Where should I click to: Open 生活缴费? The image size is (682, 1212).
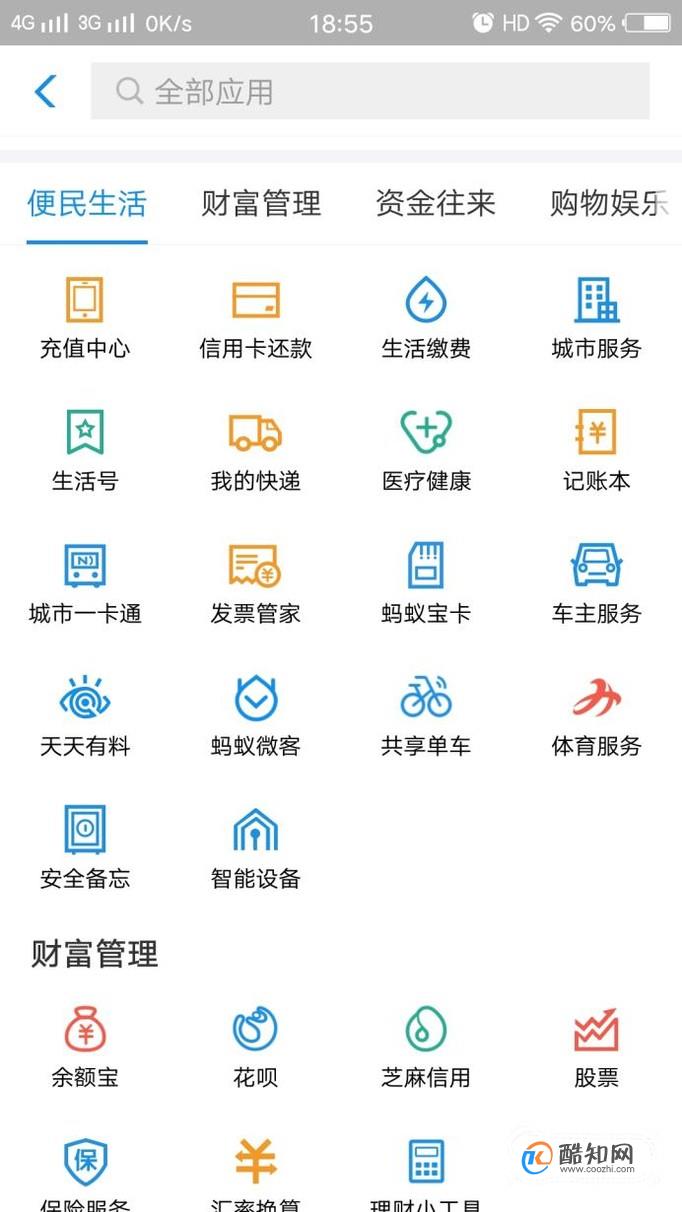[x=426, y=317]
